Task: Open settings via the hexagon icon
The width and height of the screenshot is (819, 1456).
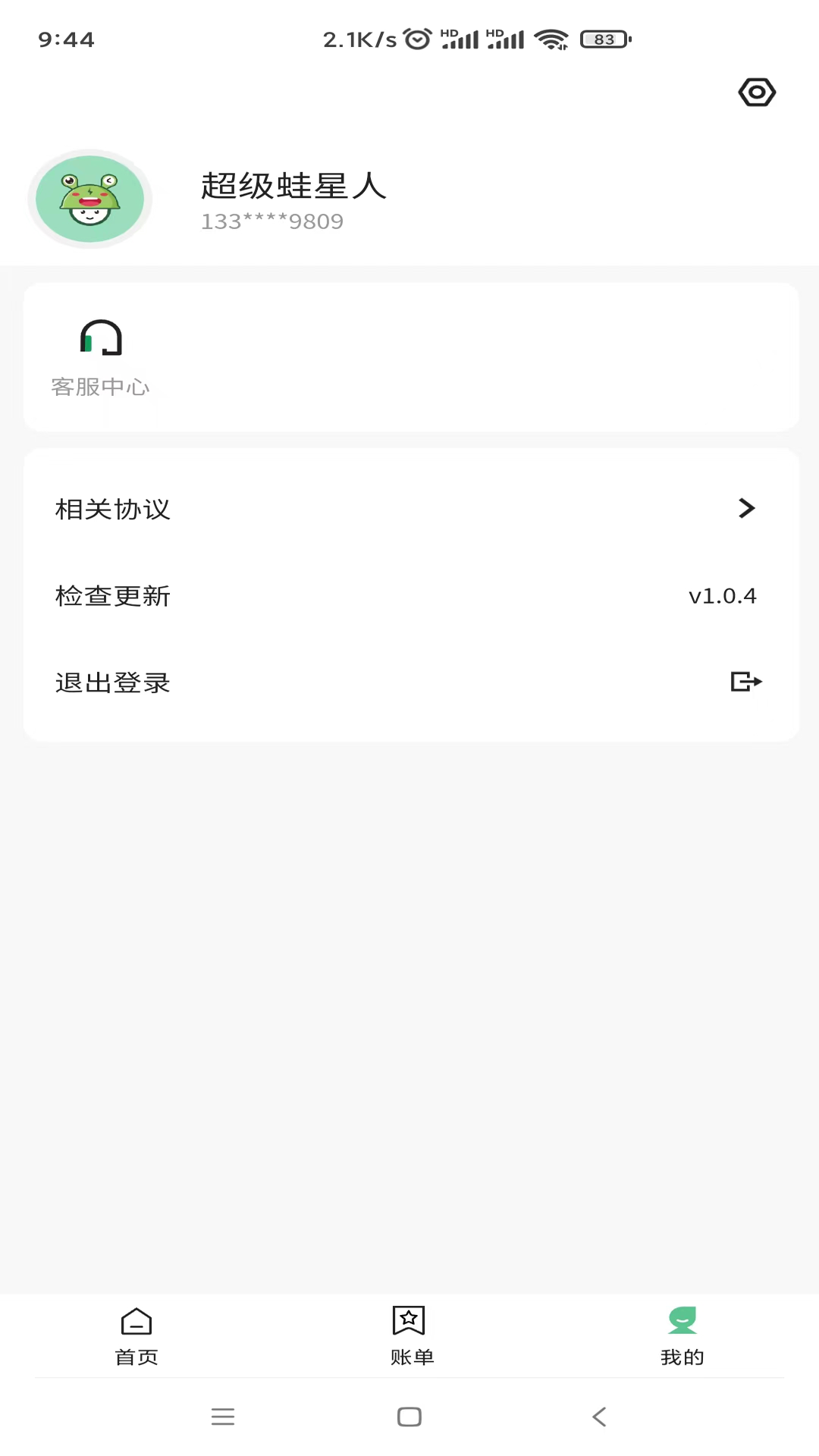Action: 757,93
